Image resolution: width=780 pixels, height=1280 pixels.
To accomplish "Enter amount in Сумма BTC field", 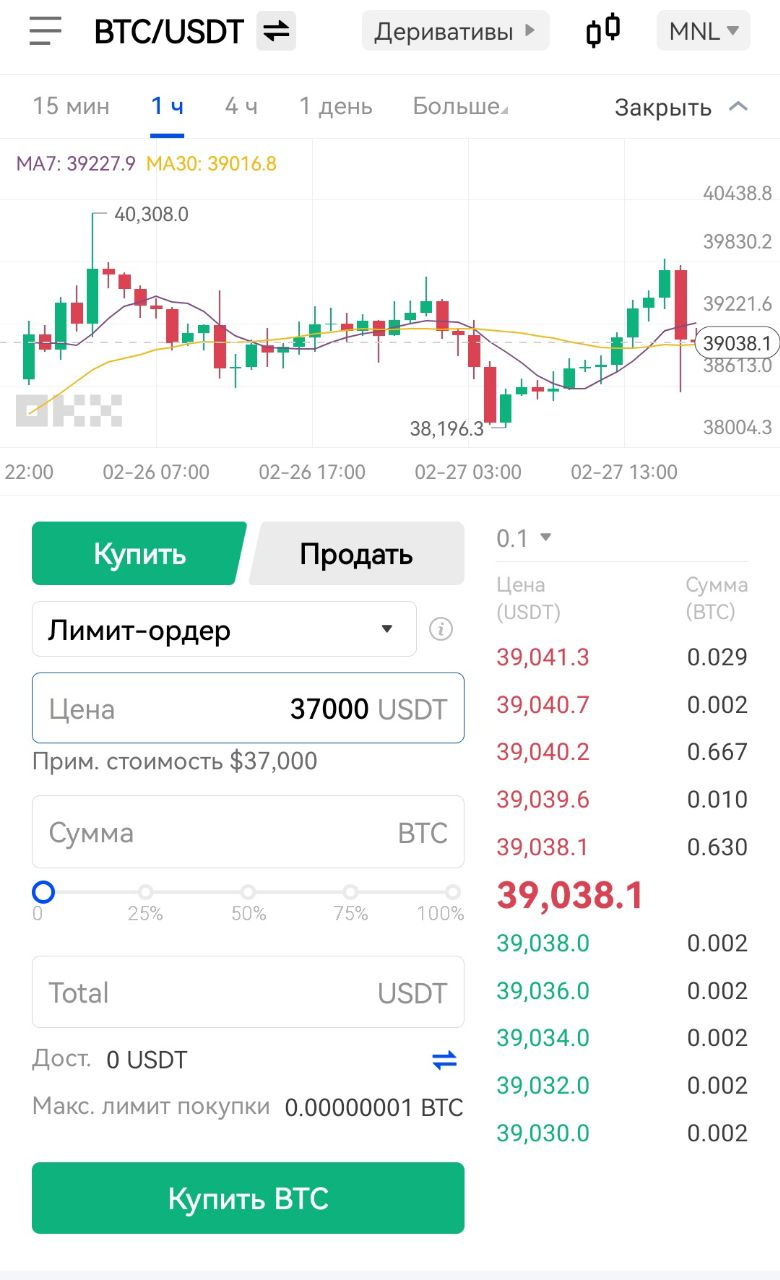I will point(248,833).
